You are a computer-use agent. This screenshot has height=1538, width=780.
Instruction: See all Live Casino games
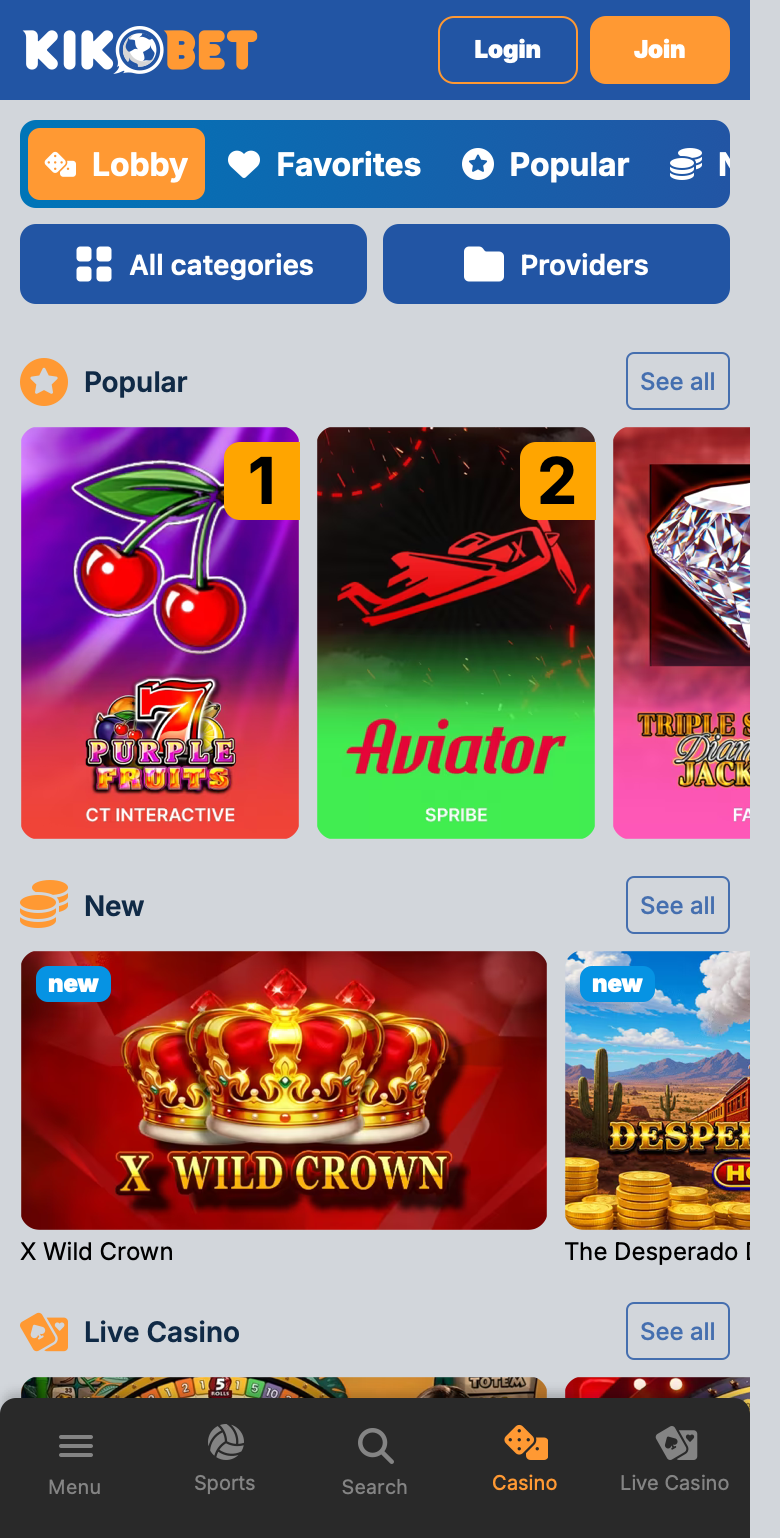tap(678, 1331)
